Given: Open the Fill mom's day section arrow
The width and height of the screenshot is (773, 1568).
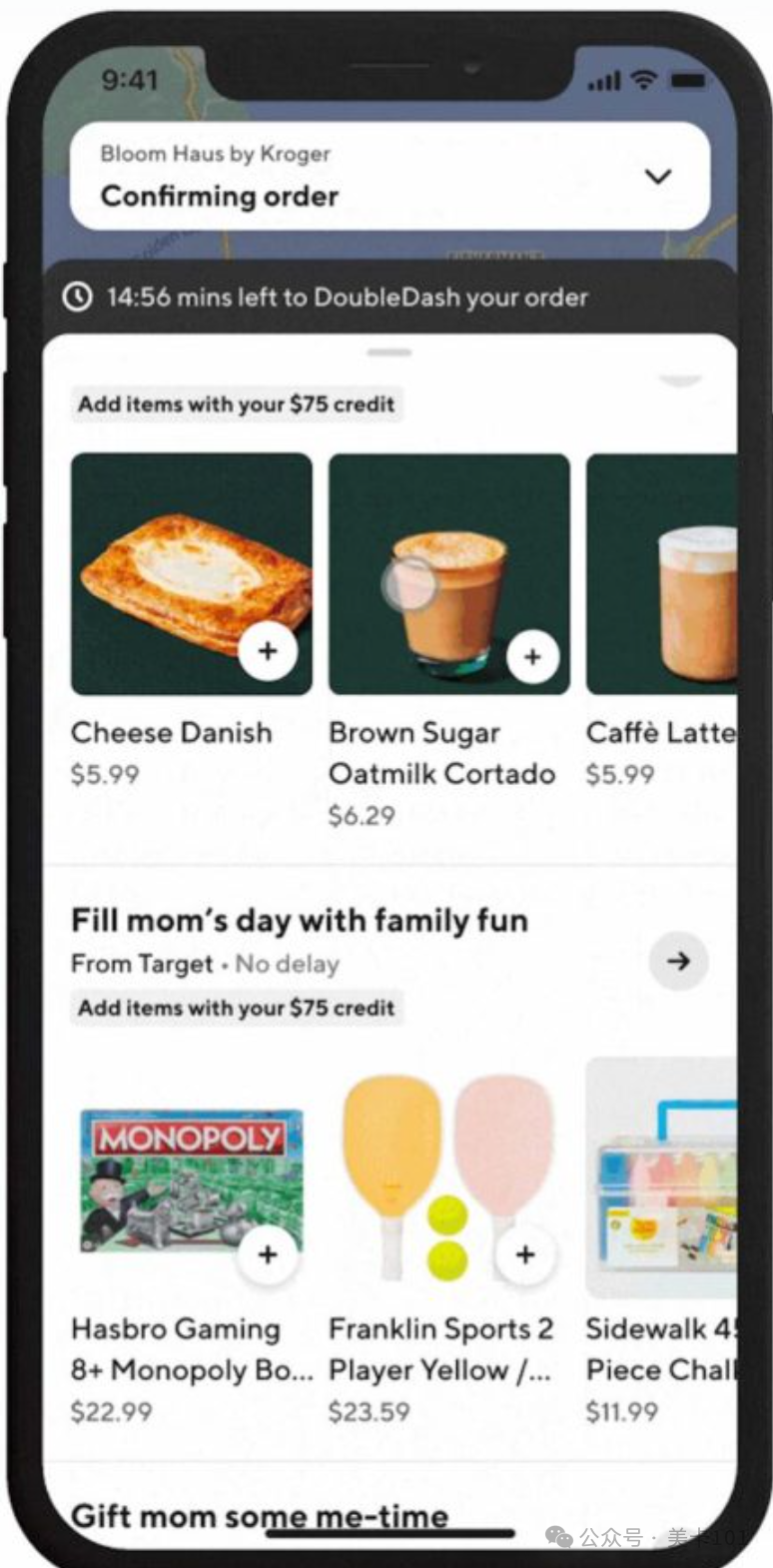Looking at the screenshot, I should point(678,961).
